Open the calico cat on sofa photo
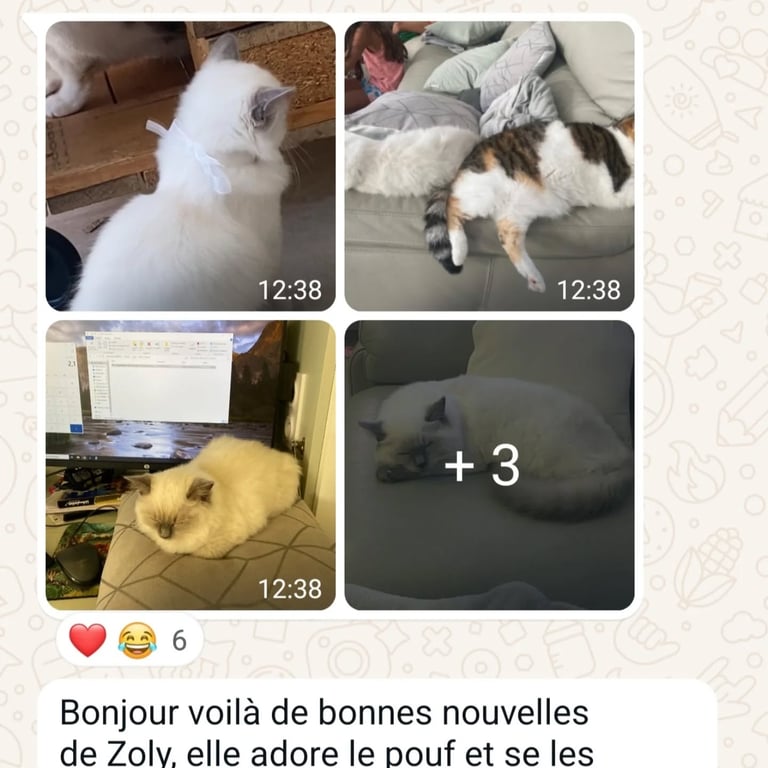Screen dimensions: 768x768 pyautogui.click(x=489, y=166)
